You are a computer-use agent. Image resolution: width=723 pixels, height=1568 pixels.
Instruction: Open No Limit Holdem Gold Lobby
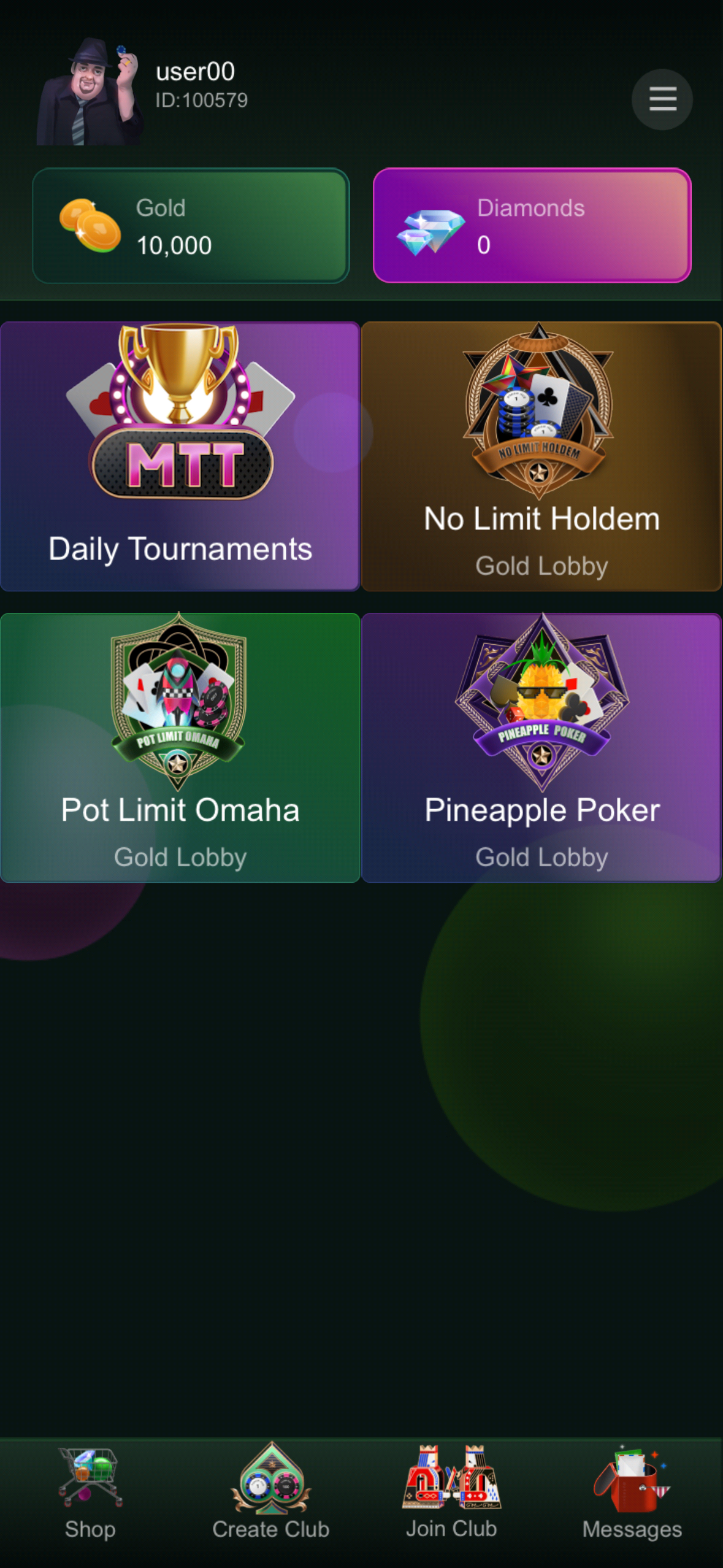(x=541, y=456)
